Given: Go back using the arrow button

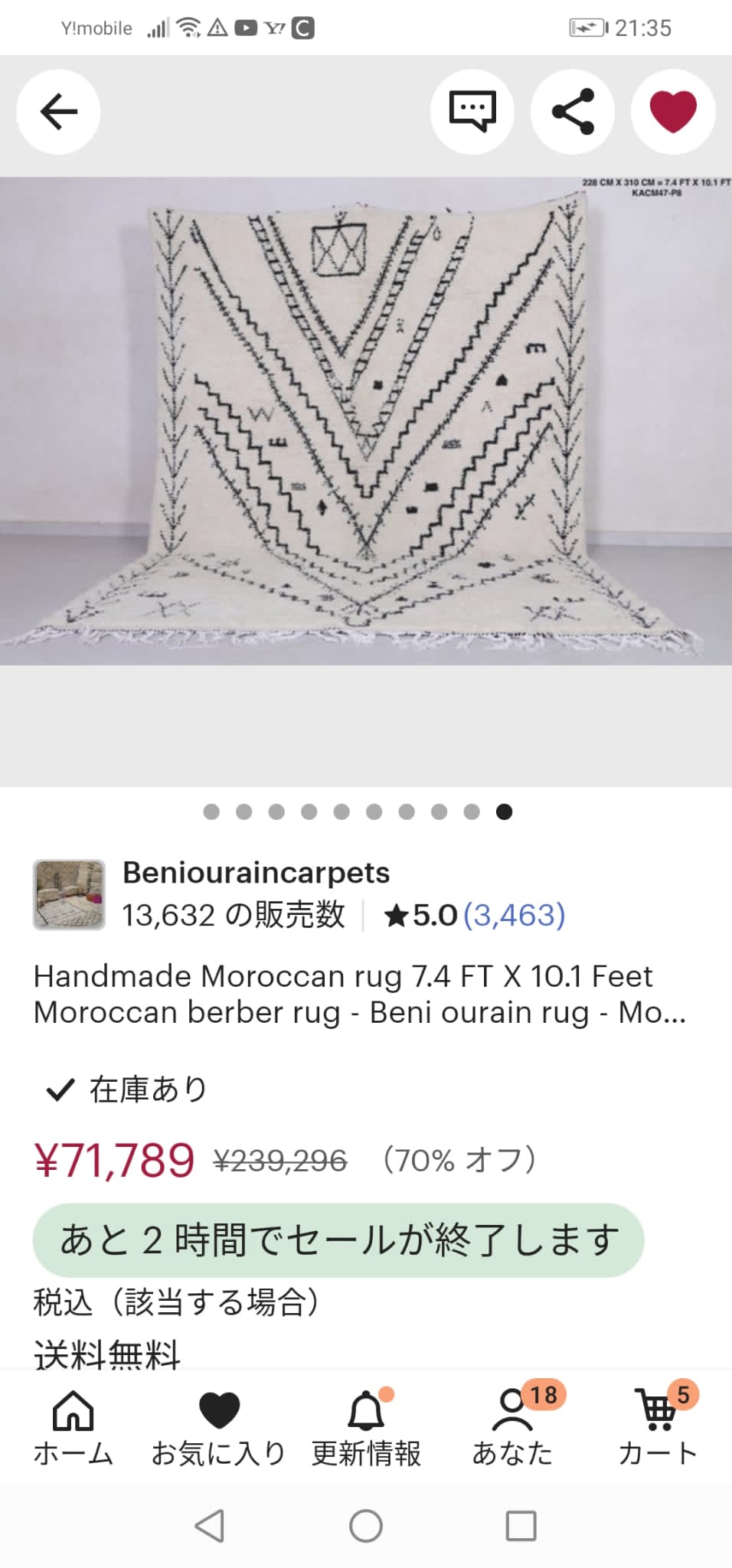Looking at the screenshot, I should [58, 112].
